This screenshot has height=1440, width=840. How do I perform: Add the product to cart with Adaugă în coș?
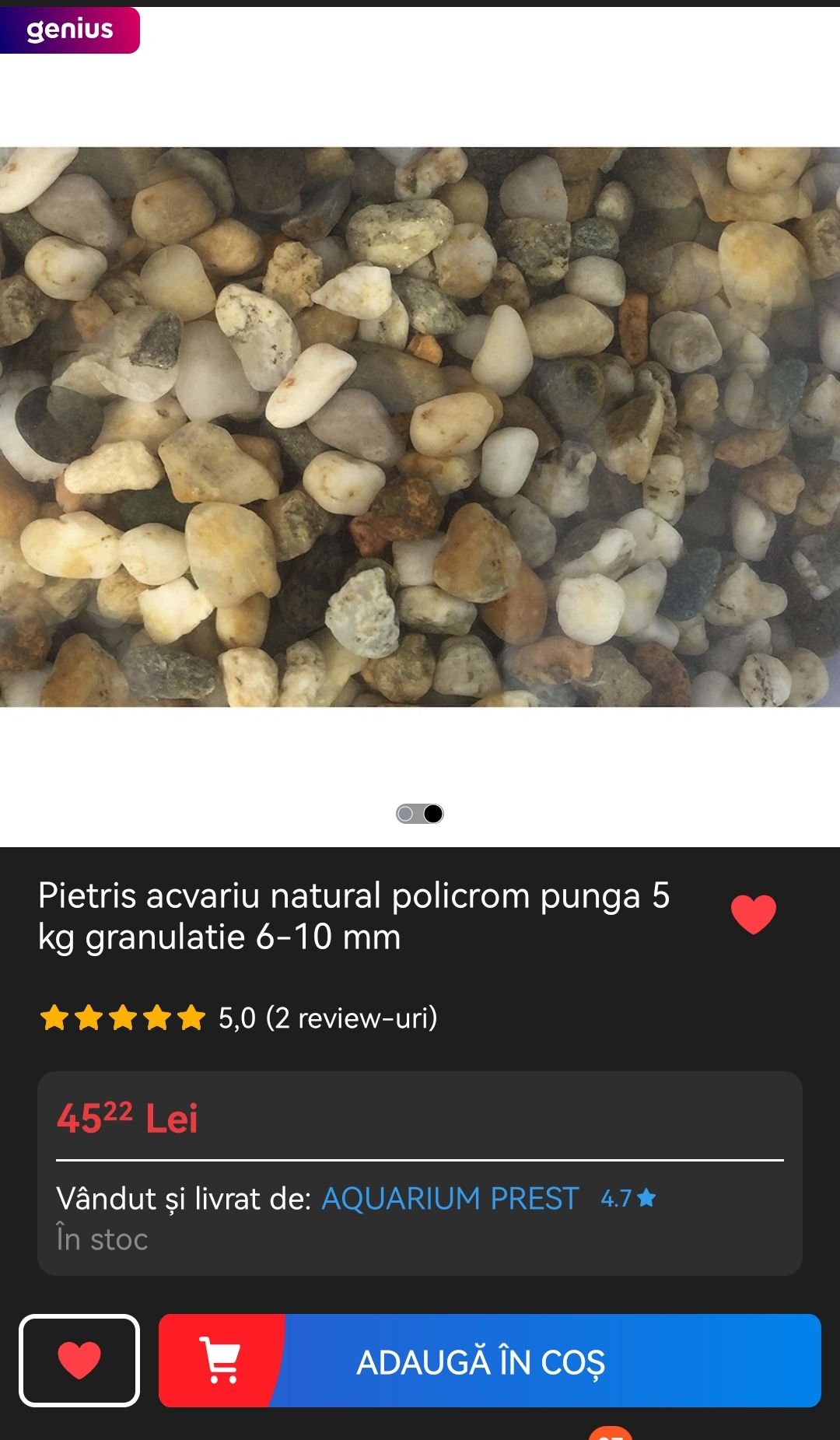[x=489, y=1361]
